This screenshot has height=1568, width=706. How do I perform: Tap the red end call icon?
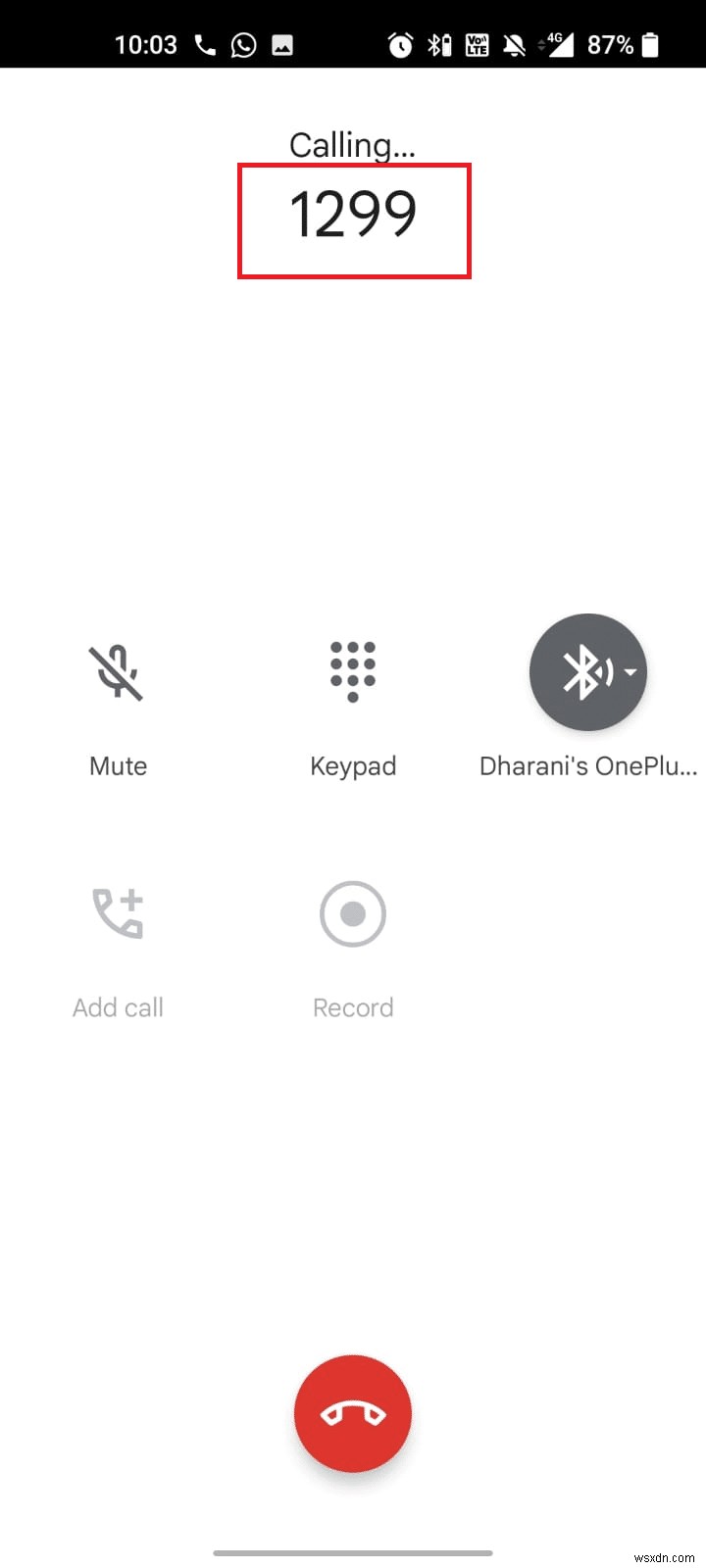tap(353, 1413)
